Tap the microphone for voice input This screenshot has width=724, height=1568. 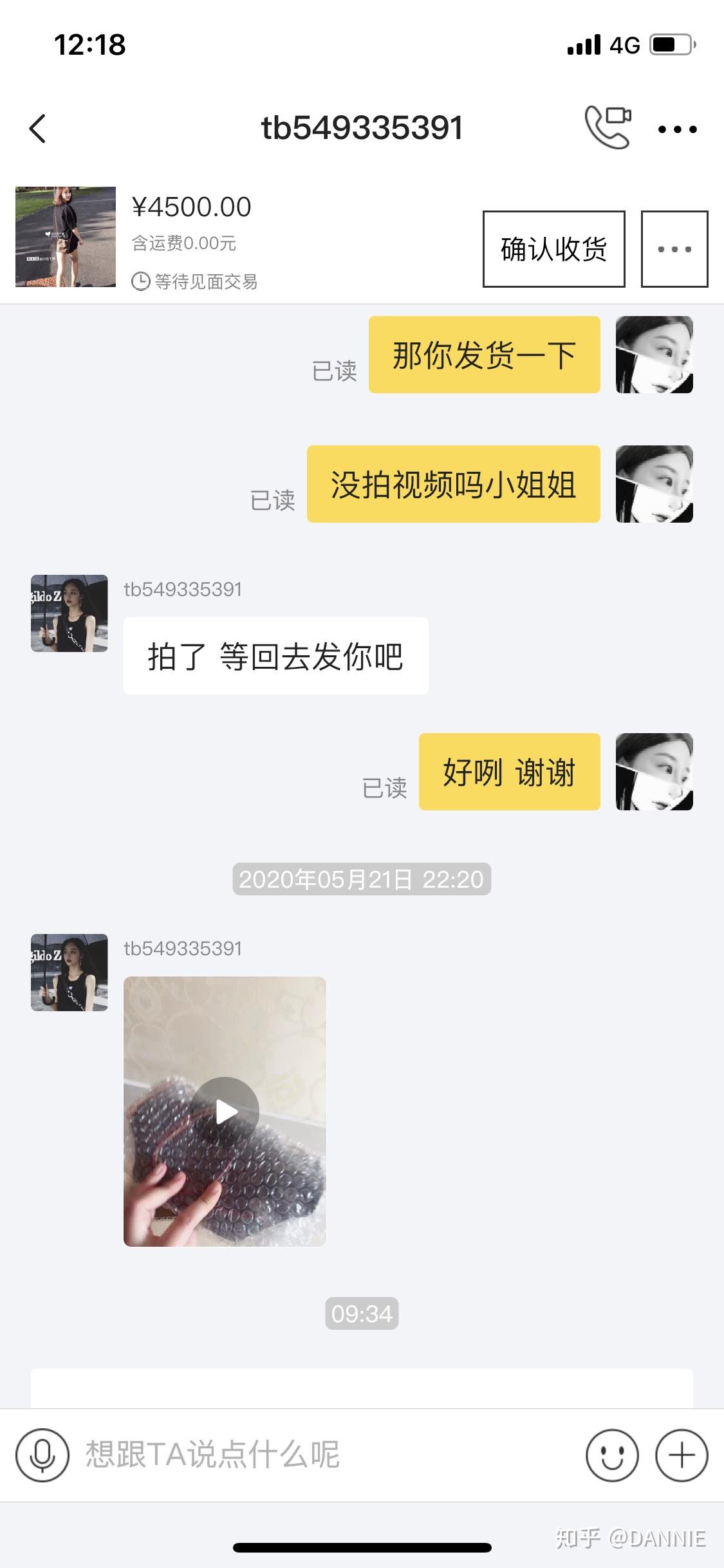pyautogui.click(x=42, y=1456)
